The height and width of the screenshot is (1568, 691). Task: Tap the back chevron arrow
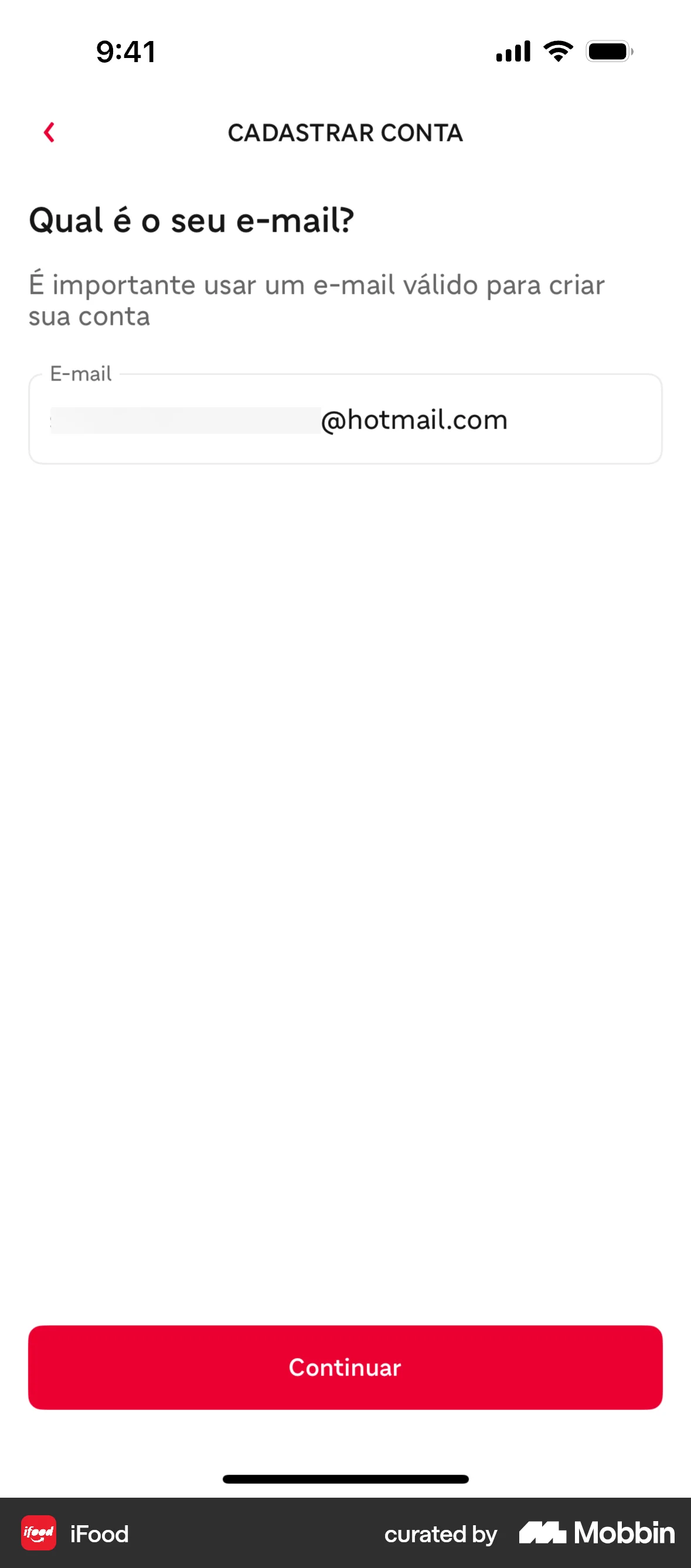pyautogui.click(x=49, y=132)
